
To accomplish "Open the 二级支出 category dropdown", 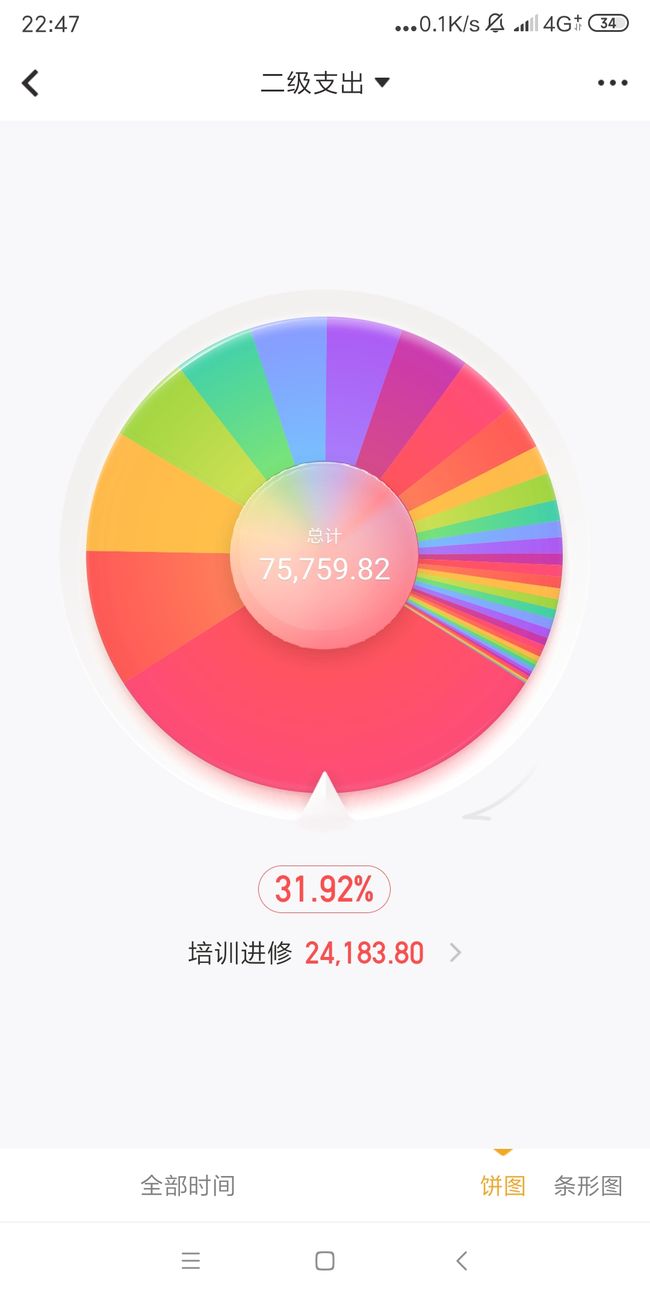I will pos(325,83).
